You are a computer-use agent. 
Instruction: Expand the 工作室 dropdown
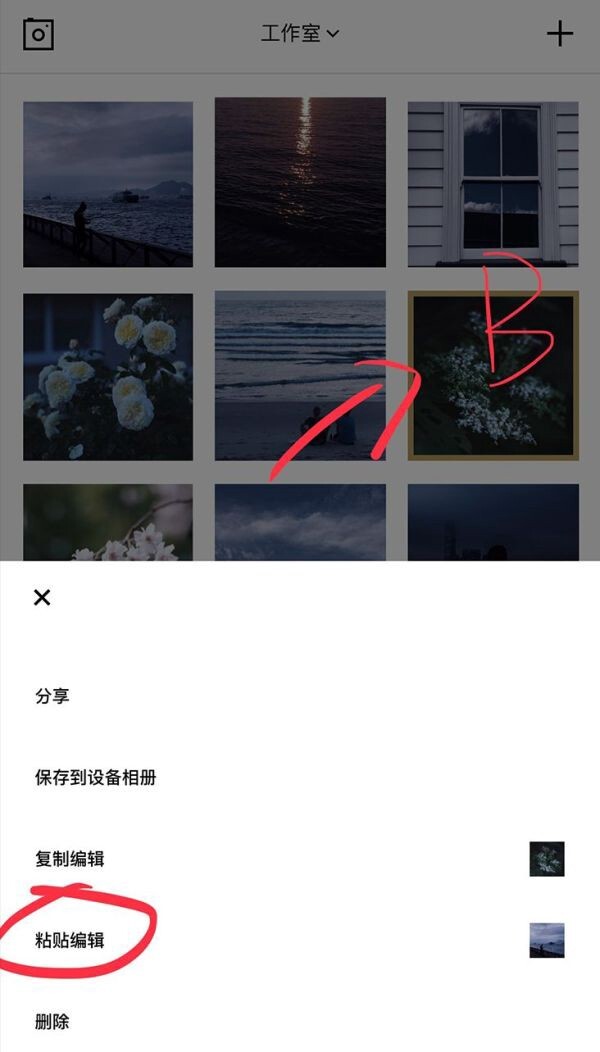coord(300,34)
